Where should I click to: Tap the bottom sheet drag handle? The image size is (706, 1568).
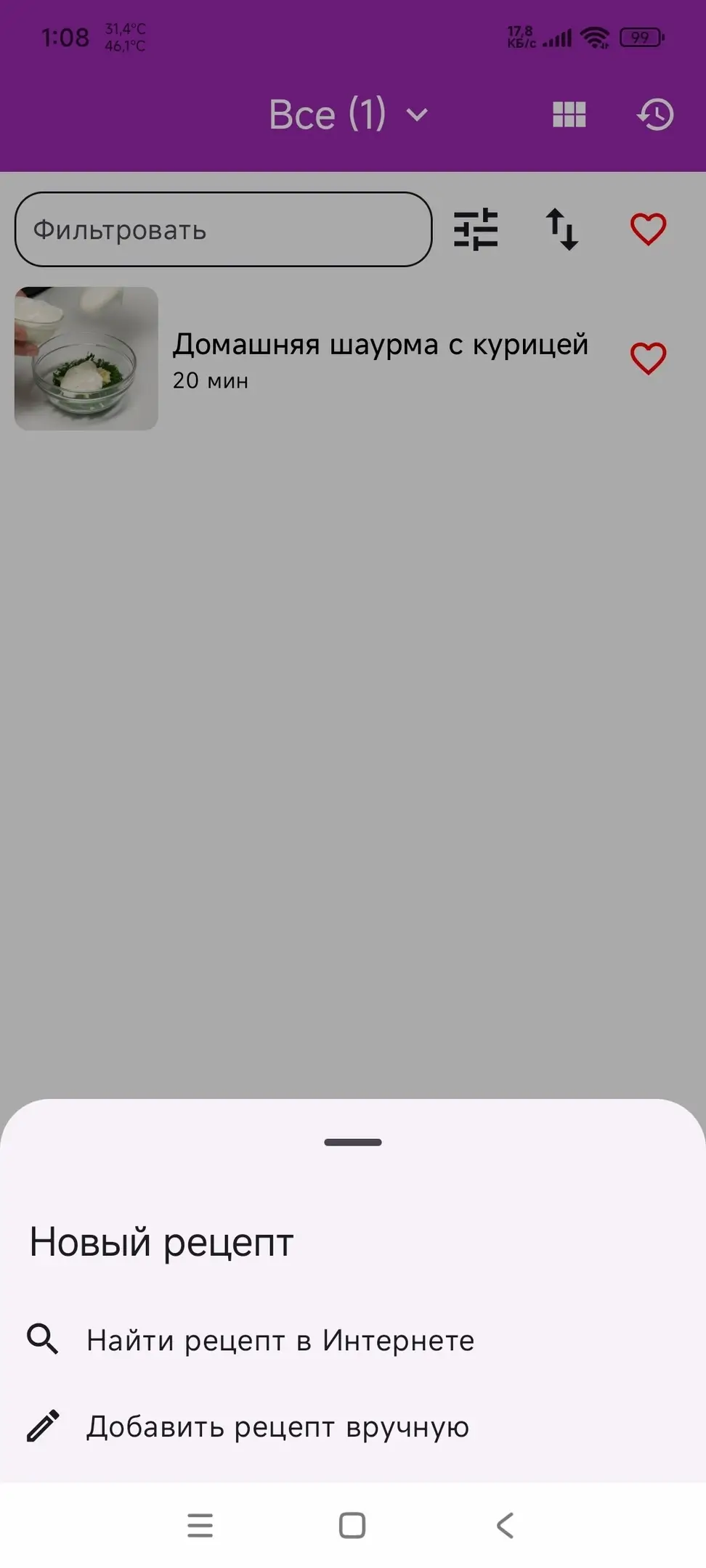pyautogui.click(x=353, y=1142)
